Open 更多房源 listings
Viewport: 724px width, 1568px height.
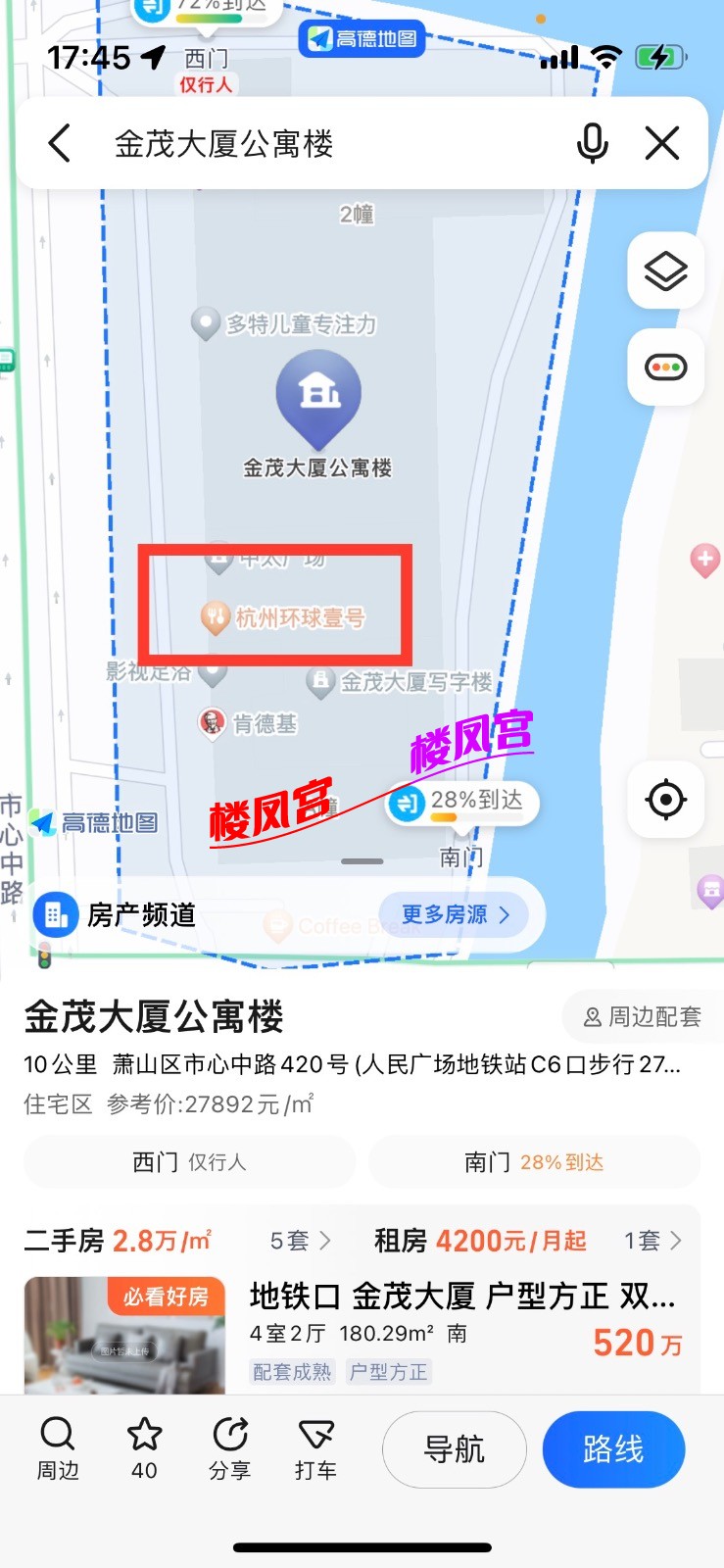[456, 914]
